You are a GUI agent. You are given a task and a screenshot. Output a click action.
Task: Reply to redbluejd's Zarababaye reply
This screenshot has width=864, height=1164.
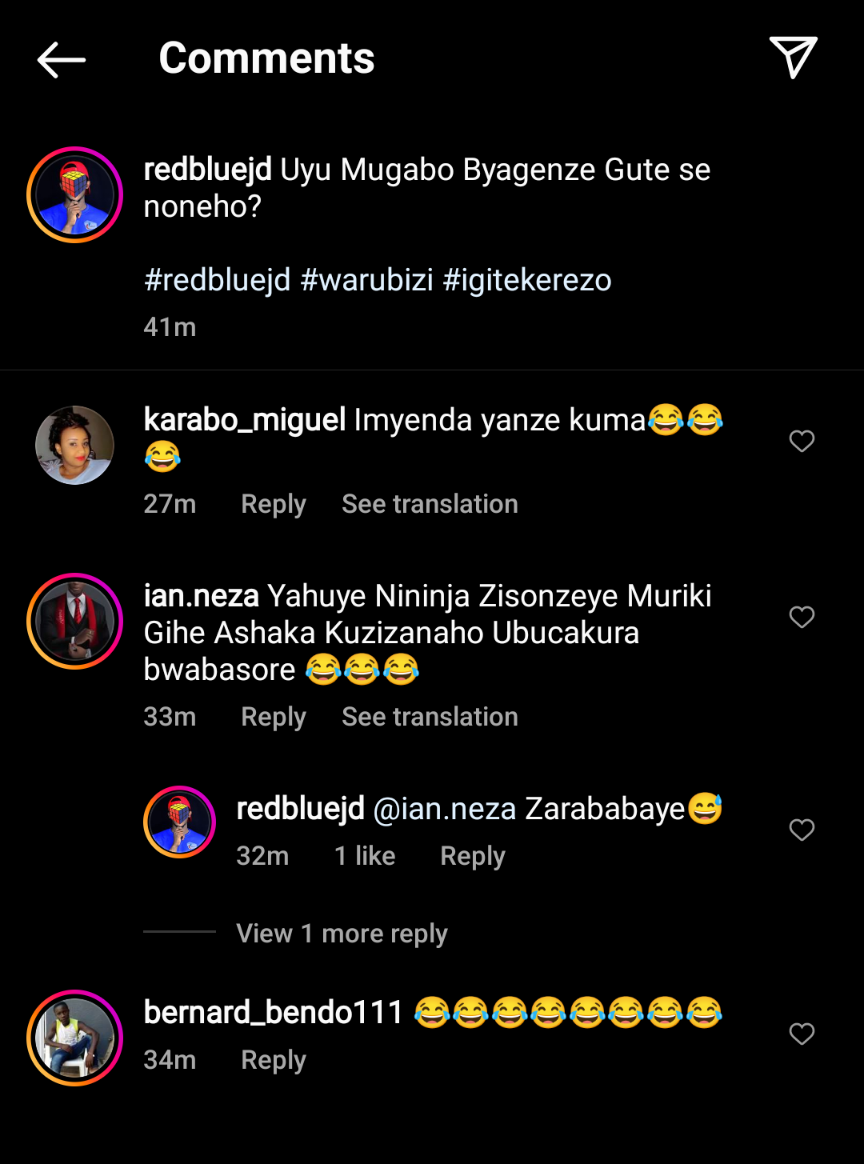point(472,856)
